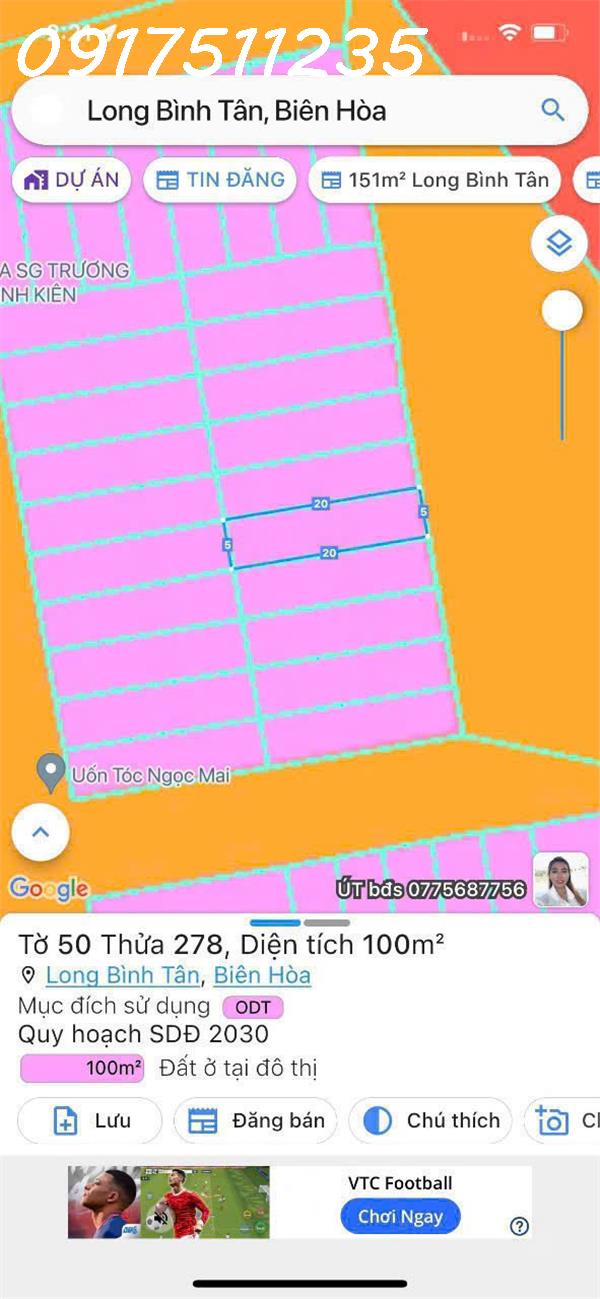Tap the vertical zoom slider handle
This screenshot has width=600, height=1299.
pyautogui.click(x=562, y=311)
